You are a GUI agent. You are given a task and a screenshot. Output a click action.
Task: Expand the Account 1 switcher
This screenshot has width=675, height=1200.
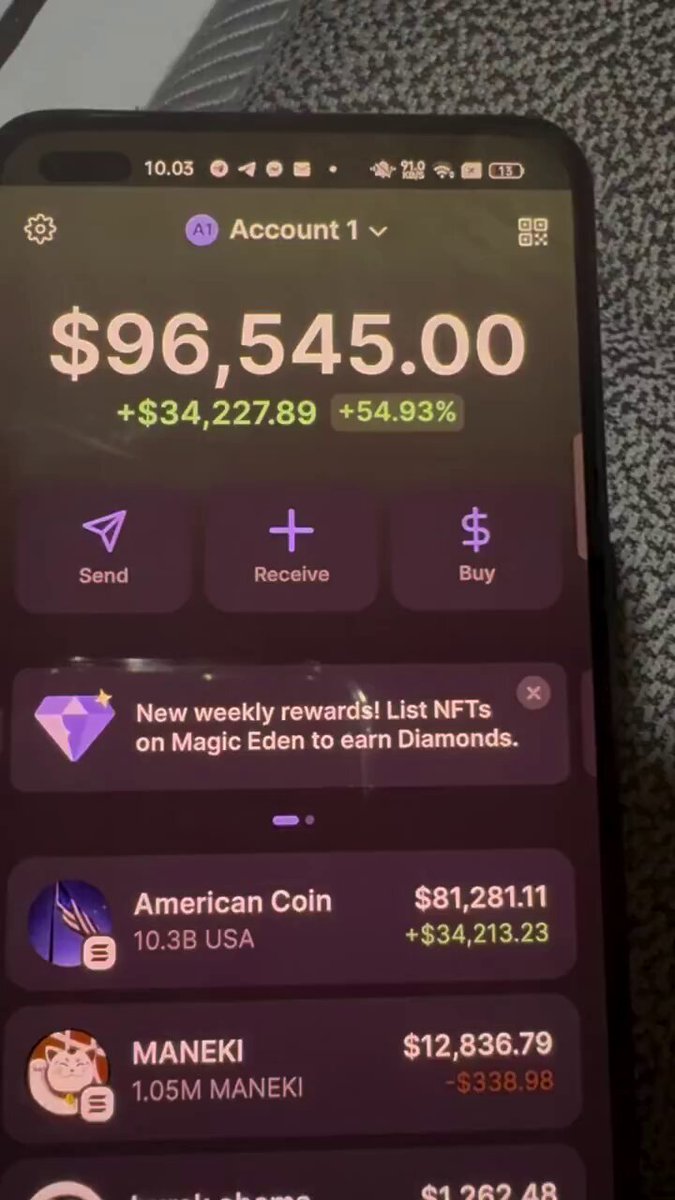point(287,230)
